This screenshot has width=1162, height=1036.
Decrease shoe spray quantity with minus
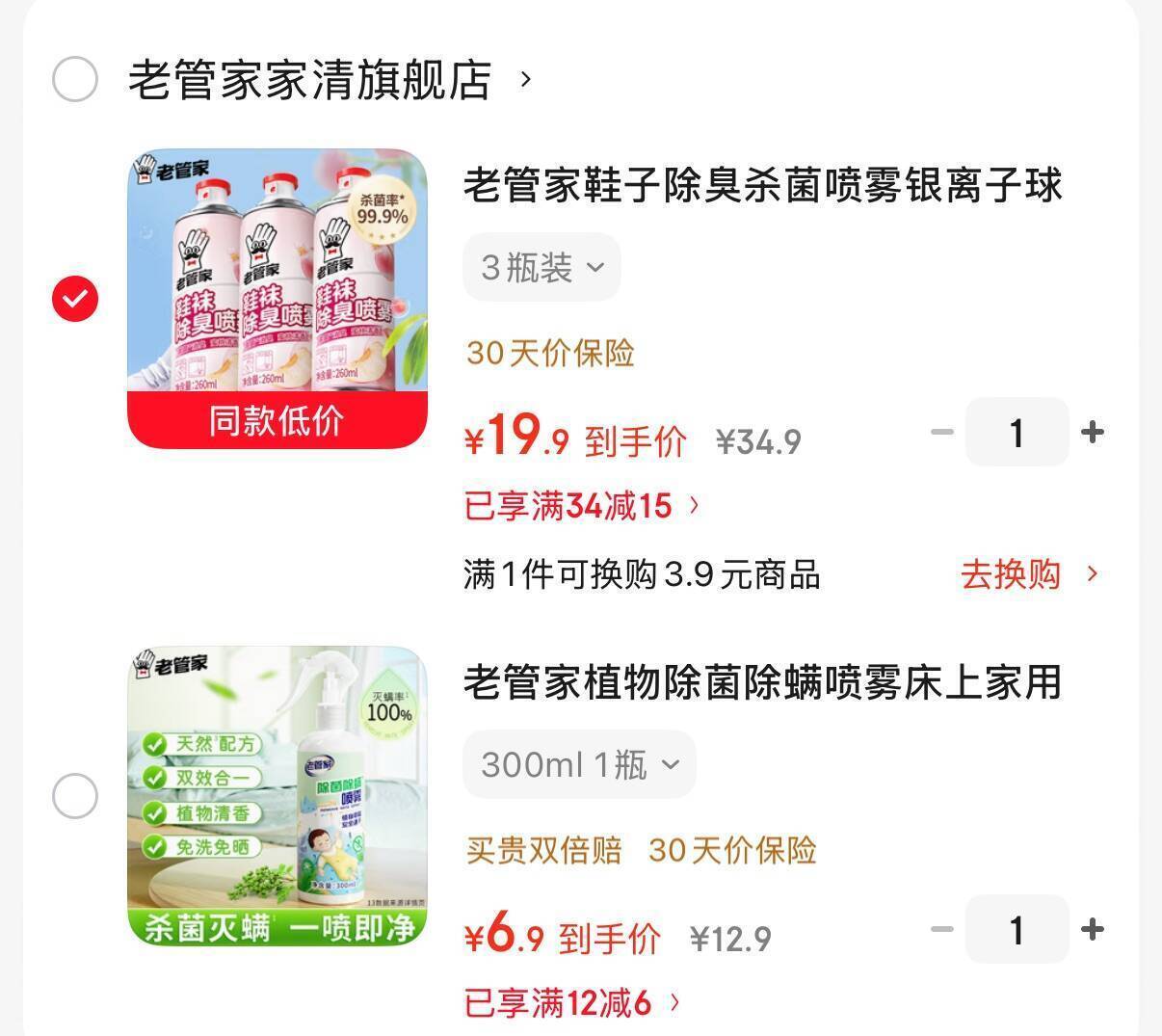click(x=941, y=433)
